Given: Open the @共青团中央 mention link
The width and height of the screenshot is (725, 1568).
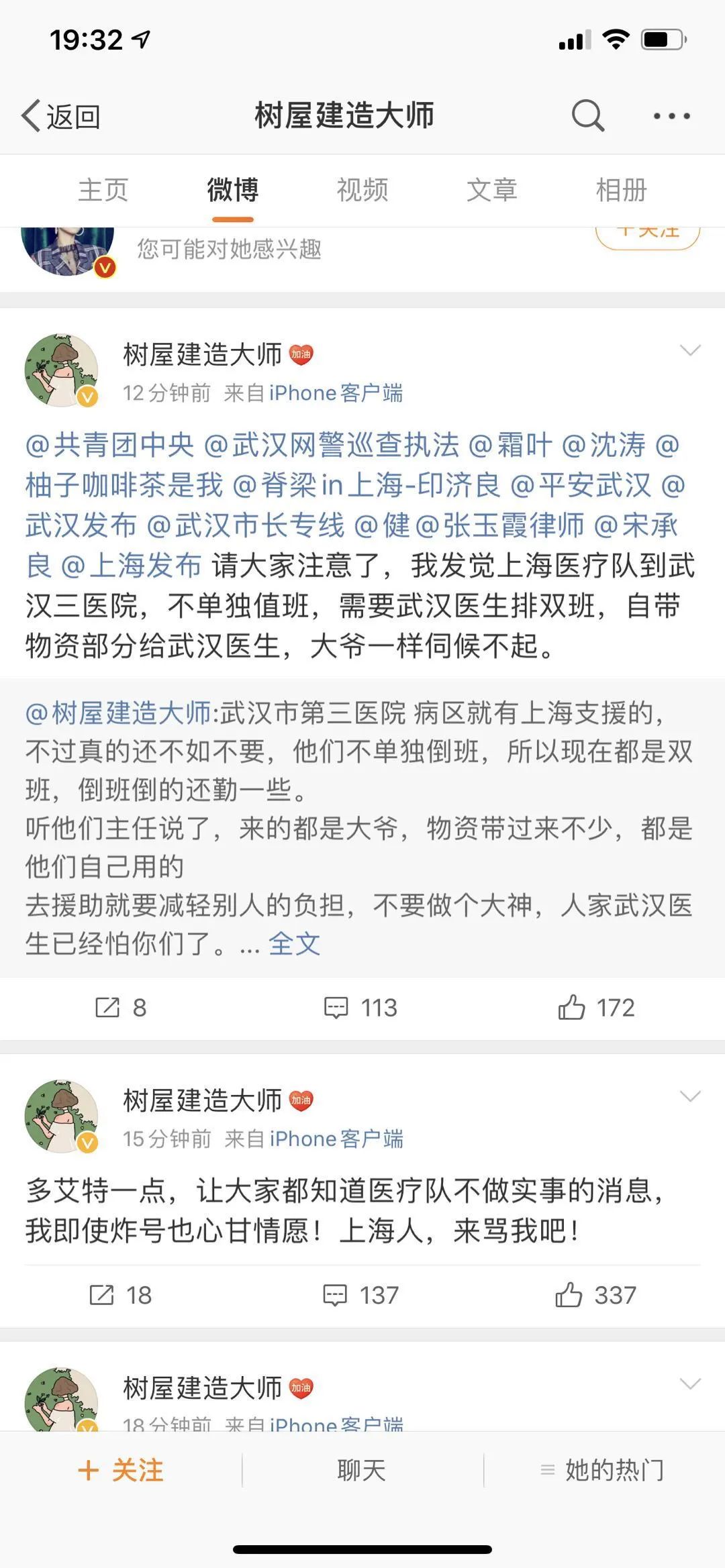Looking at the screenshot, I should tap(110, 445).
